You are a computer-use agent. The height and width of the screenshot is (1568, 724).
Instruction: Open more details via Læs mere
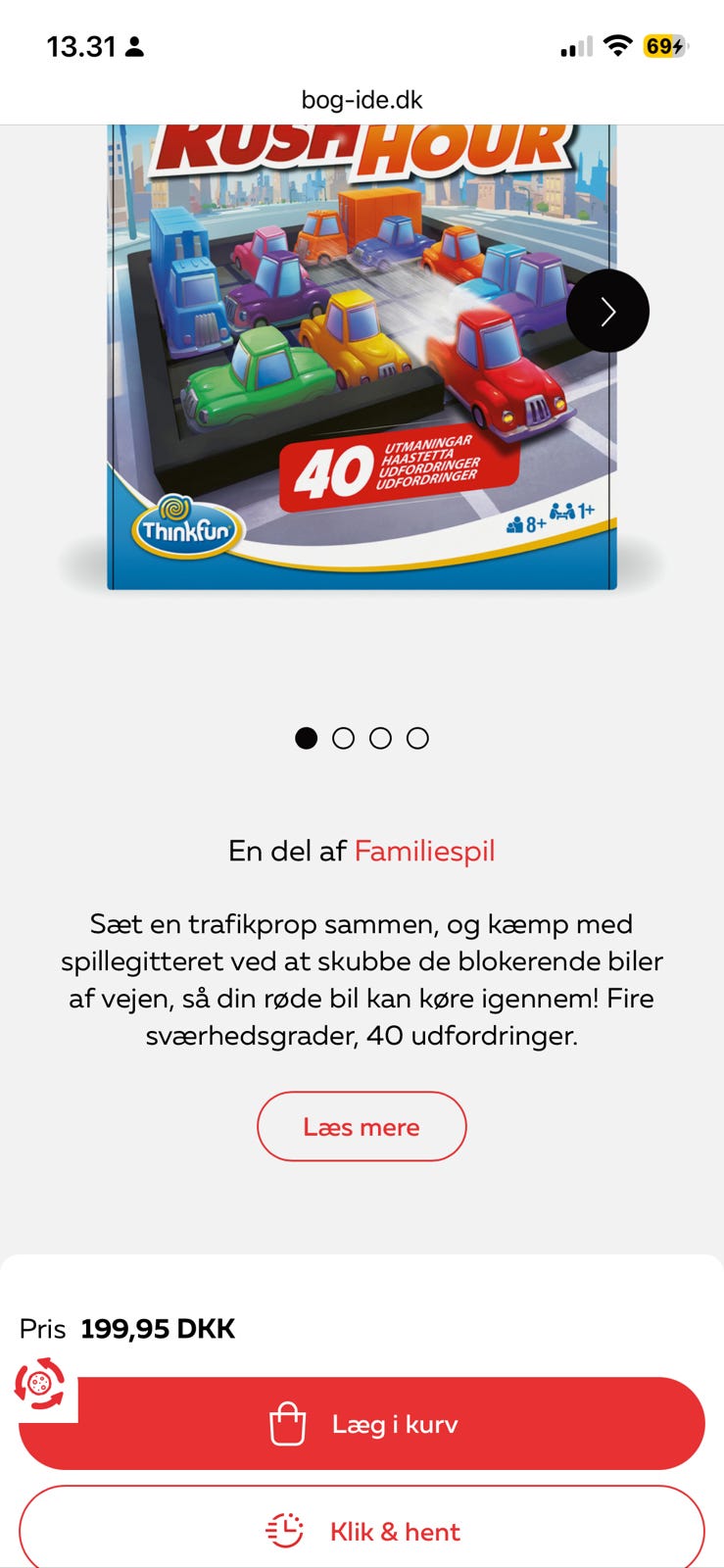362,1126
